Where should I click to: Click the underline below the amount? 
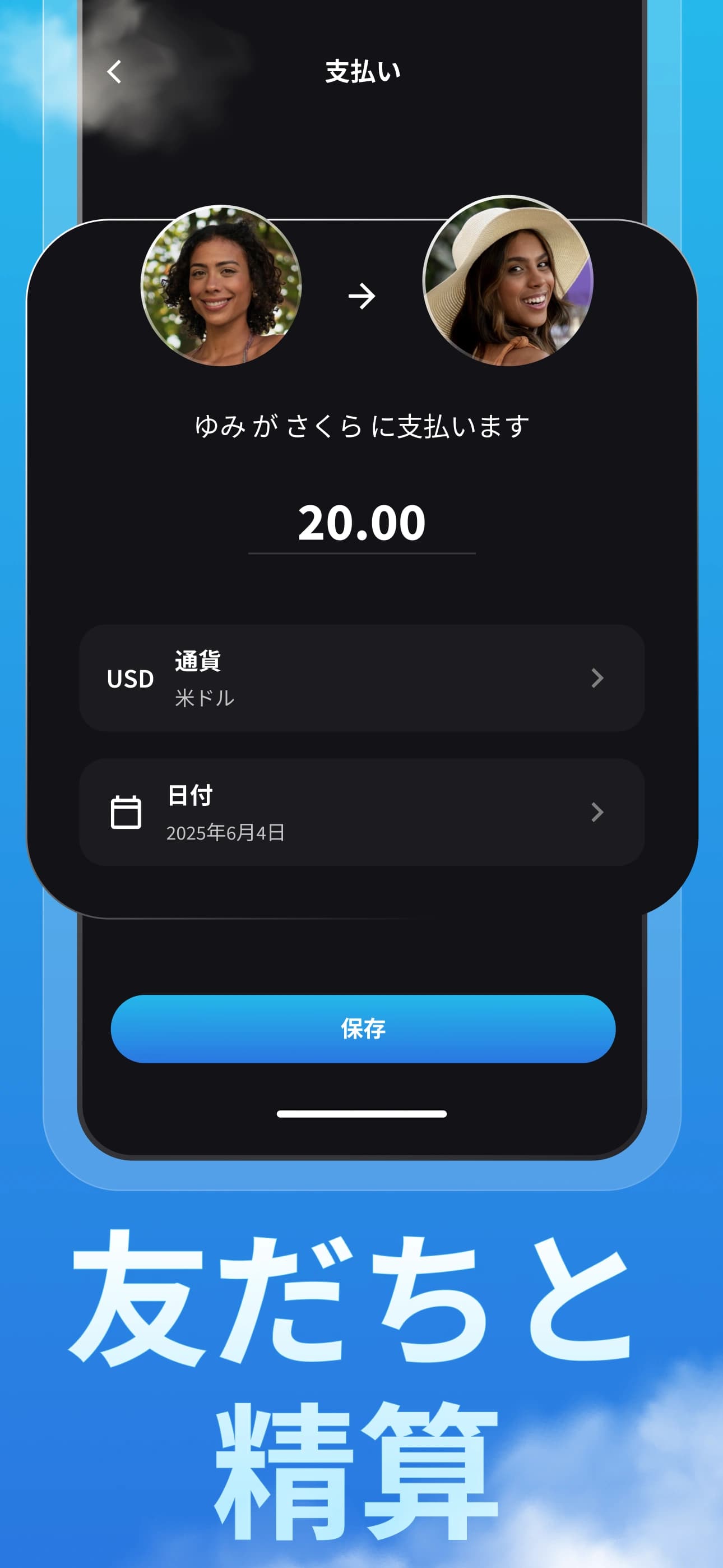click(x=361, y=554)
